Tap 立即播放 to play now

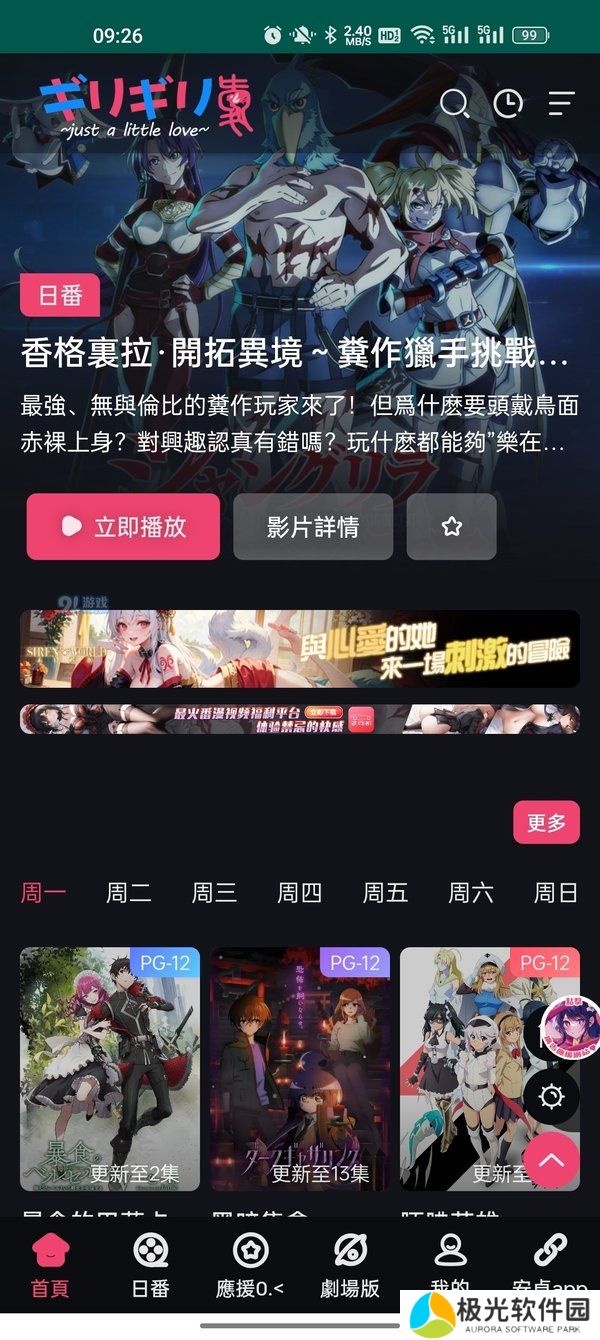(x=123, y=526)
